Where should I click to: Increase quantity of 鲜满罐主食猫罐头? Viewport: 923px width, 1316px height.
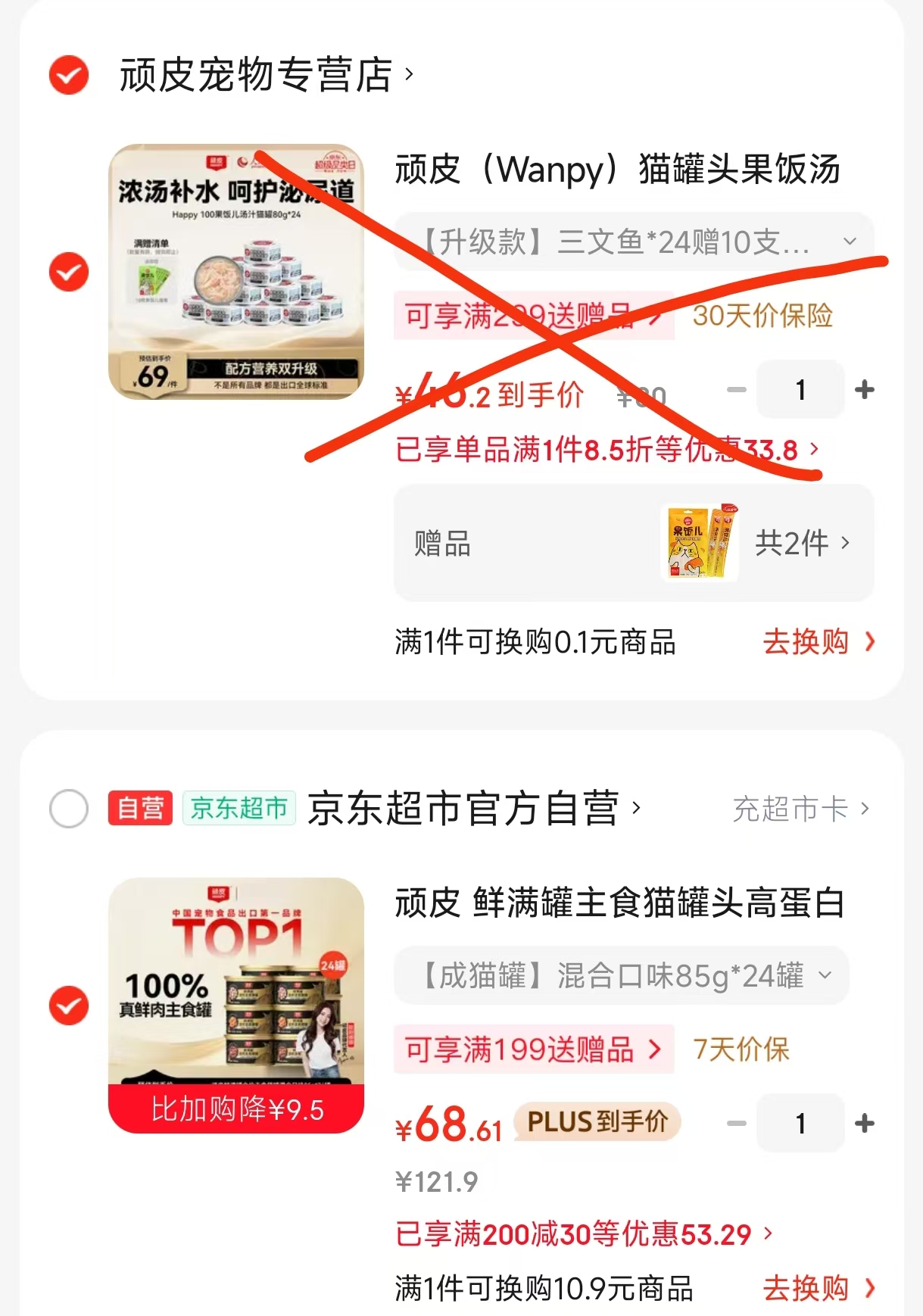(x=864, y=1124)
